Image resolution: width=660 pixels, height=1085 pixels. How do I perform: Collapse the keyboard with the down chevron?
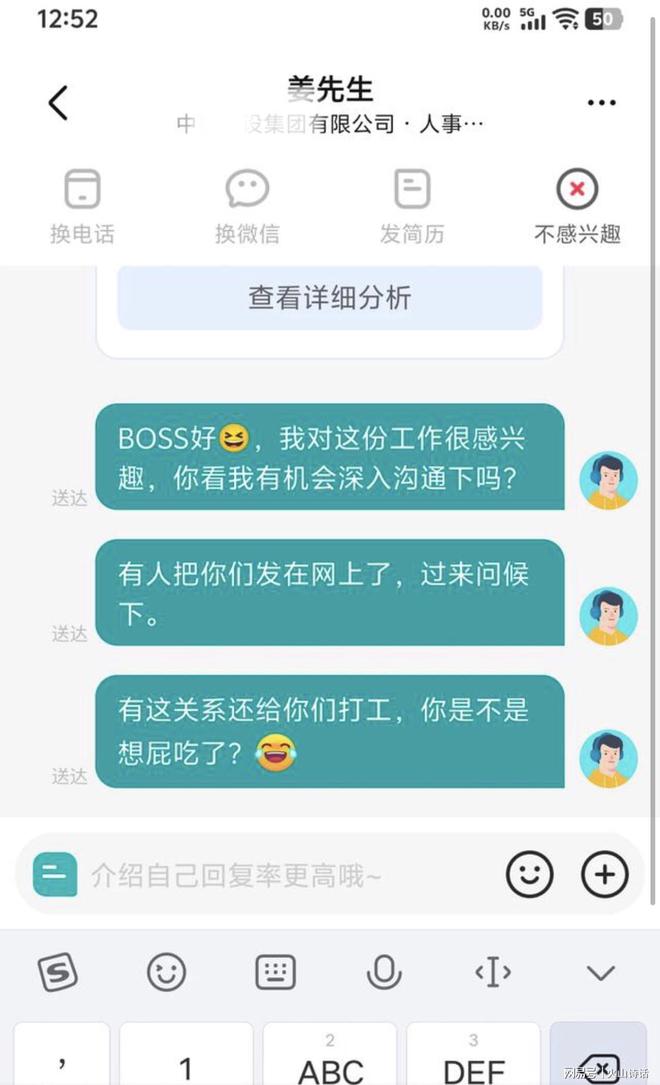[x=600, y=971]
